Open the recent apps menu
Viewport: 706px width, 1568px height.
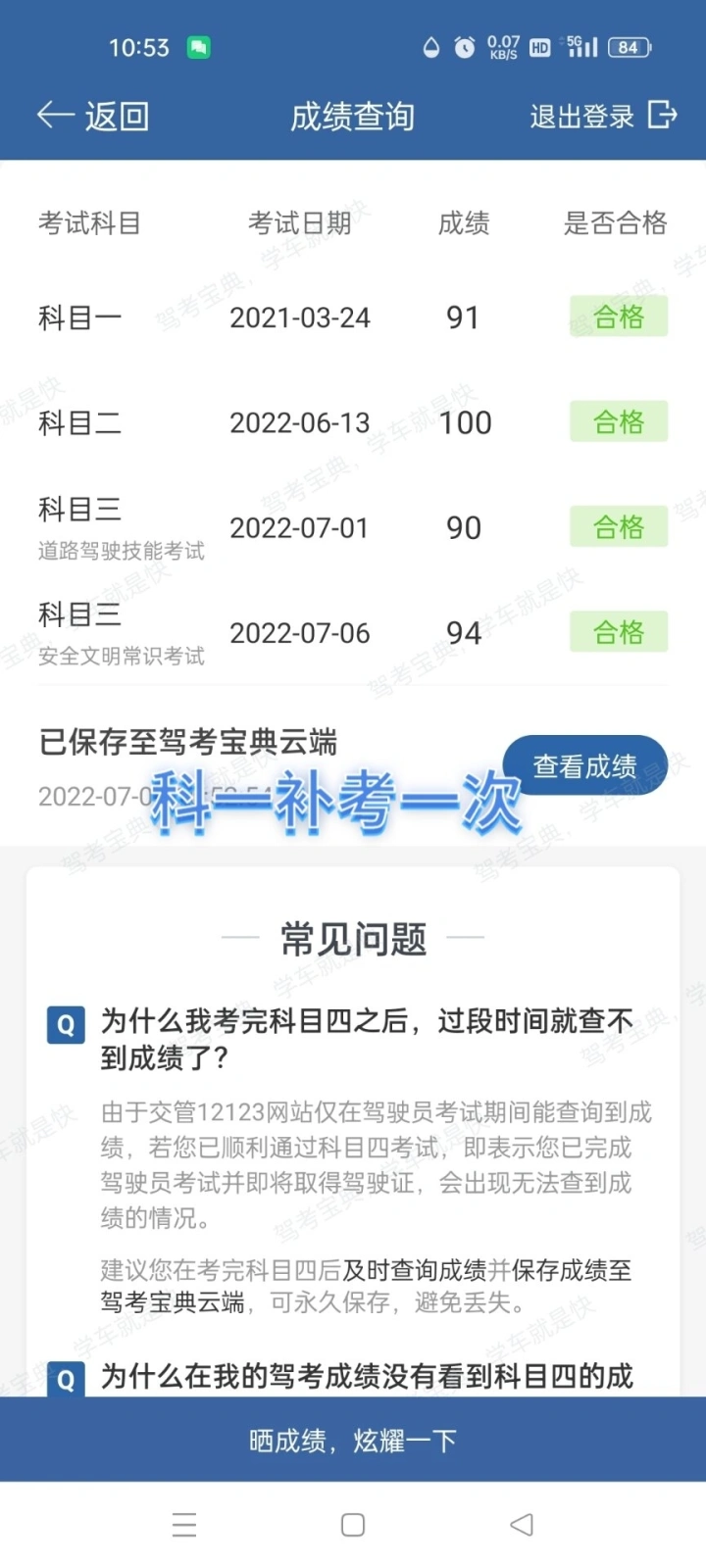pyautogui.click(x=184, y=1525)
